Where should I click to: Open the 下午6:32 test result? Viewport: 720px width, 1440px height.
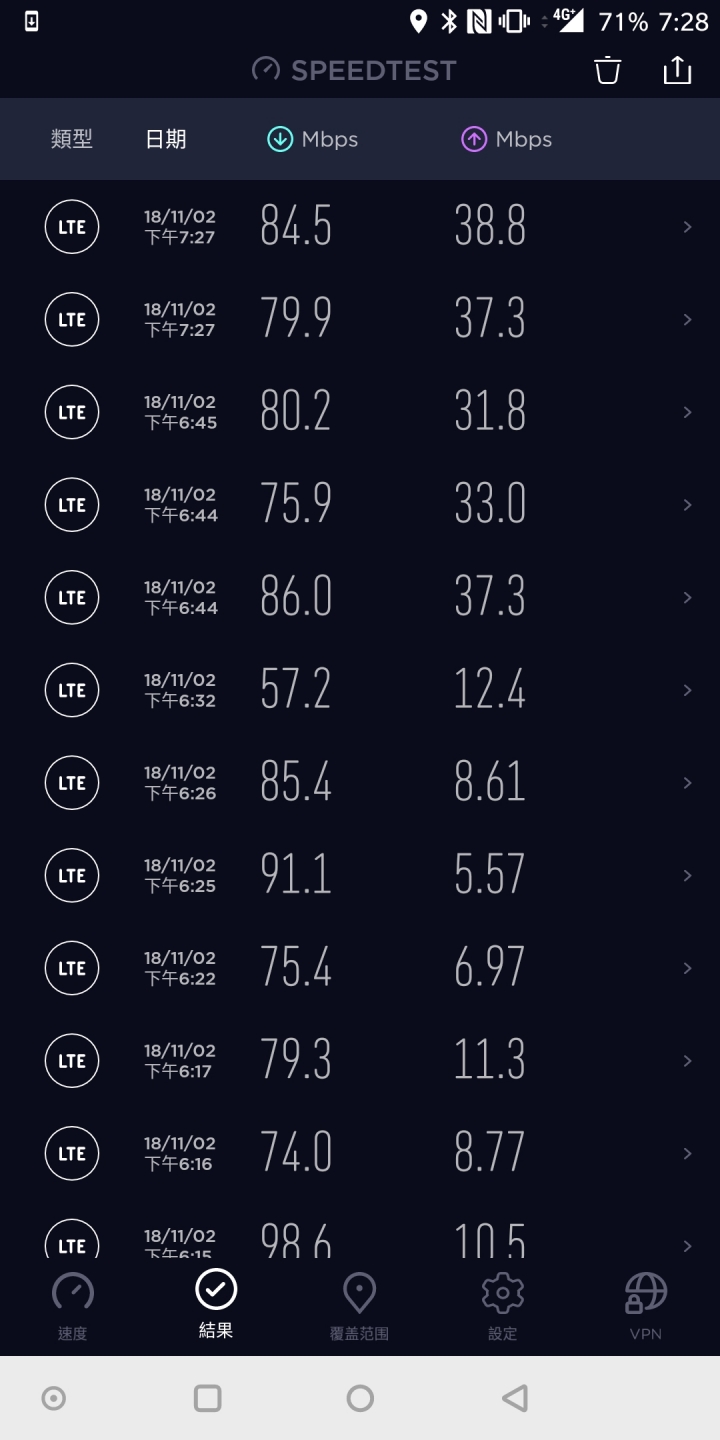[x=360, y=690]
